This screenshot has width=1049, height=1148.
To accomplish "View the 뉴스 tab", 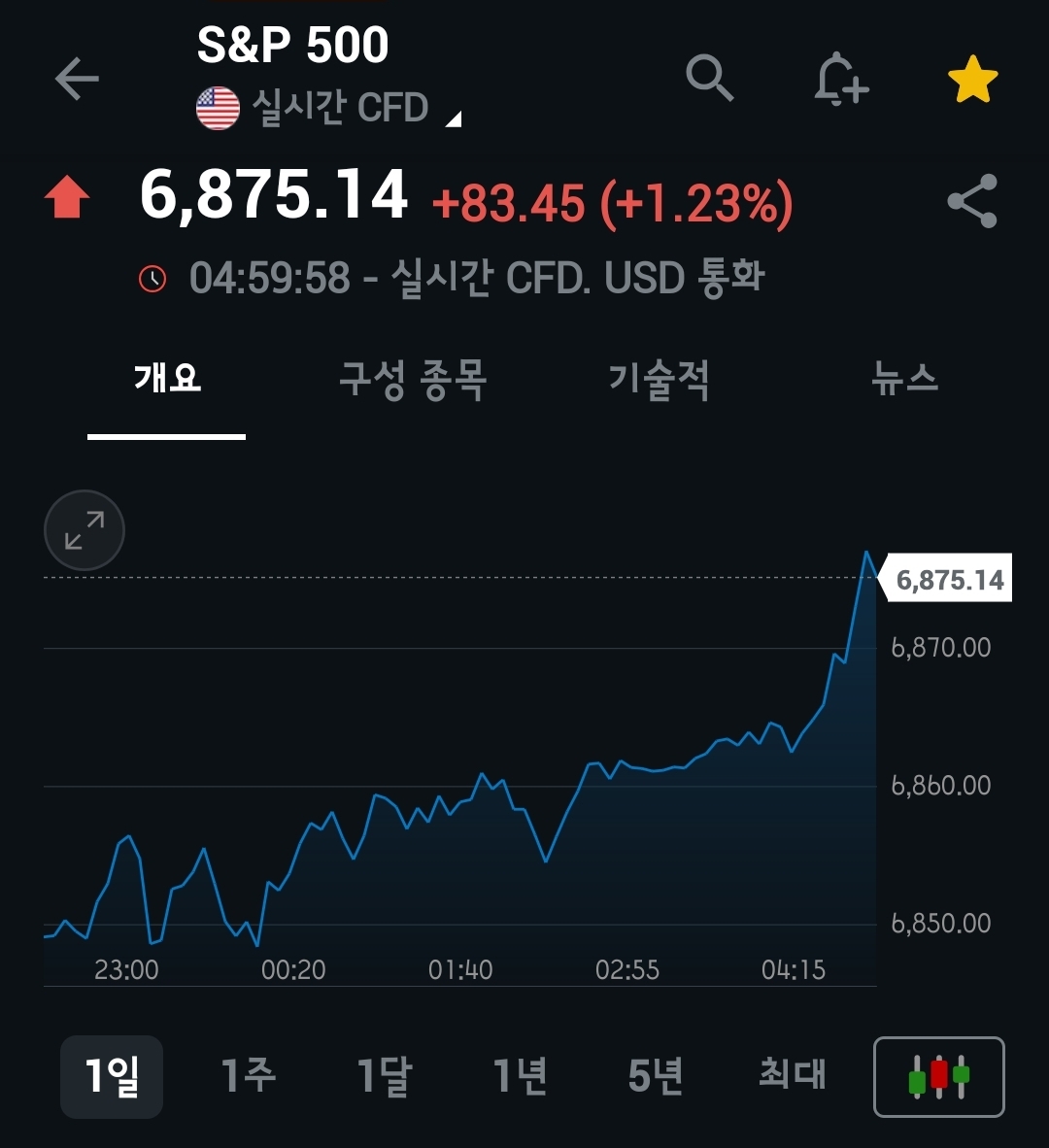I will click(904, 378).
